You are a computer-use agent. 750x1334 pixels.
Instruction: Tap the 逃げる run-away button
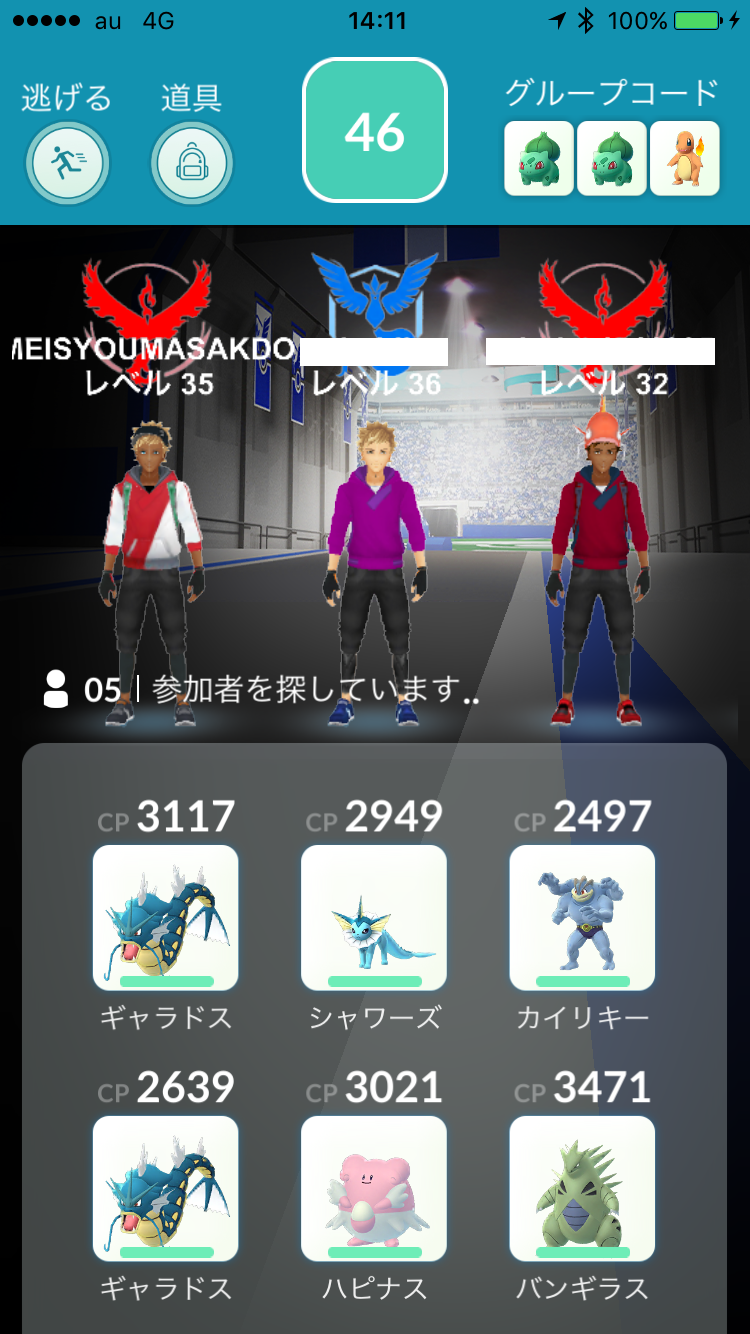pos(67,163)
